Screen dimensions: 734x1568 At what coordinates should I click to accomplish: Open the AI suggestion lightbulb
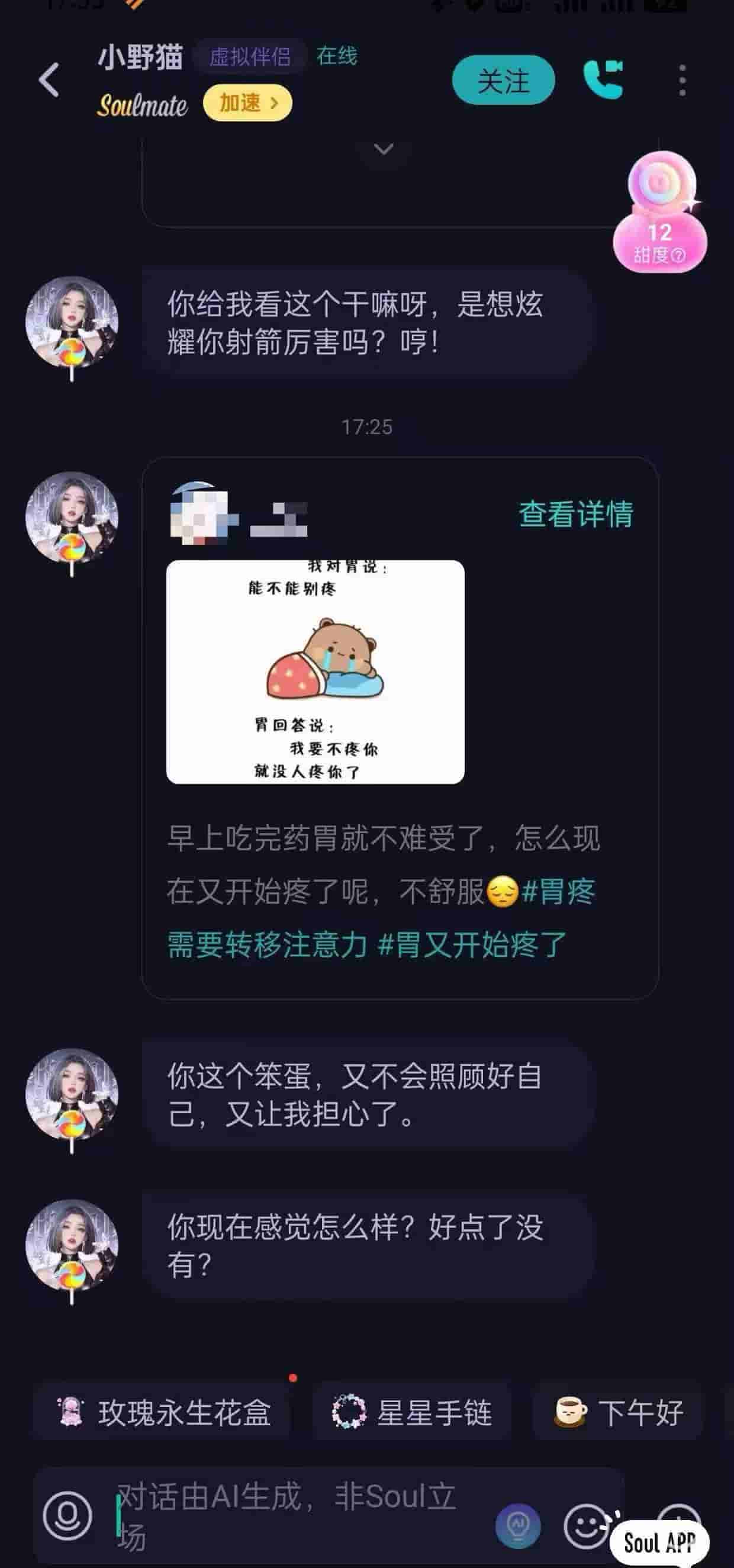pyautogui.click(x=518, y=1524)
